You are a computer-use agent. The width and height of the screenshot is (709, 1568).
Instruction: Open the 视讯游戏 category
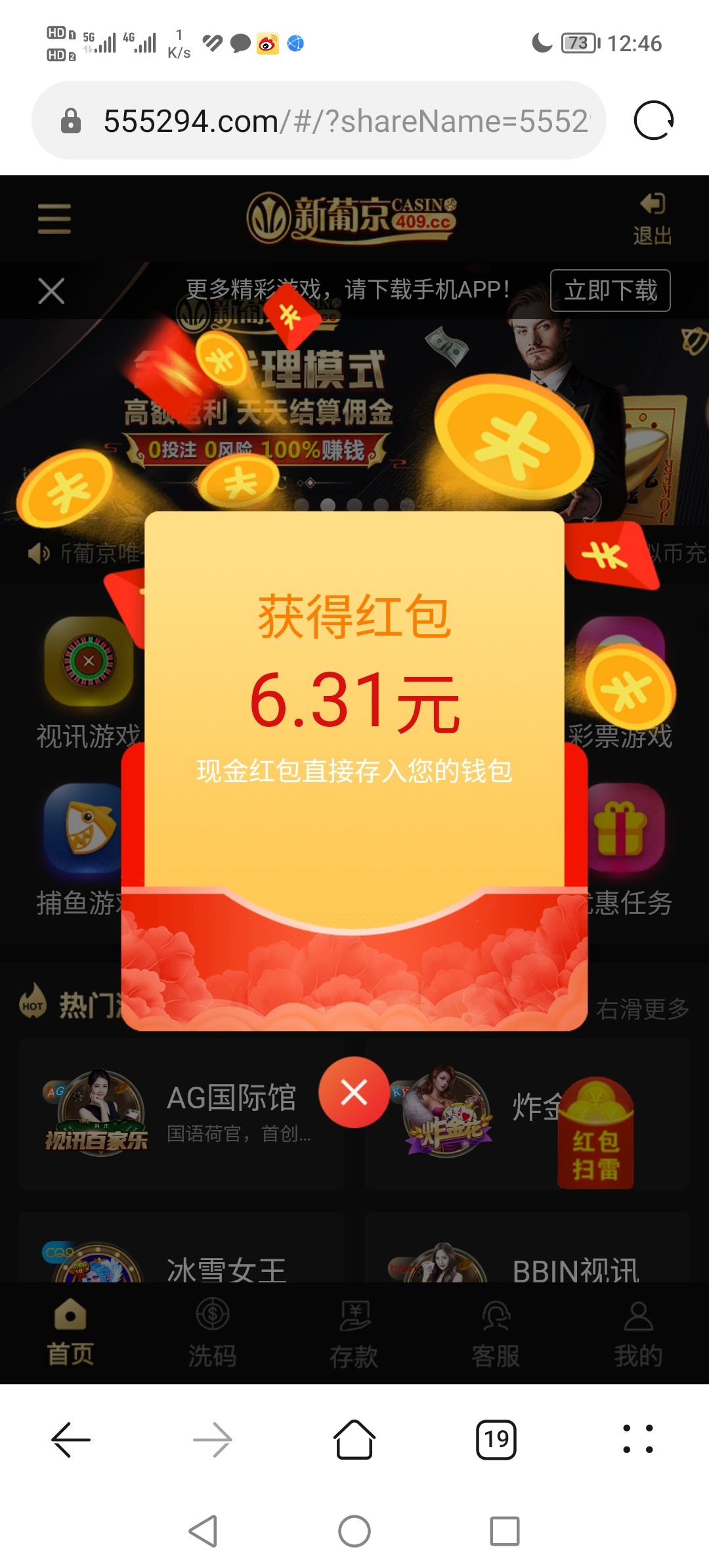click(88, 683)
